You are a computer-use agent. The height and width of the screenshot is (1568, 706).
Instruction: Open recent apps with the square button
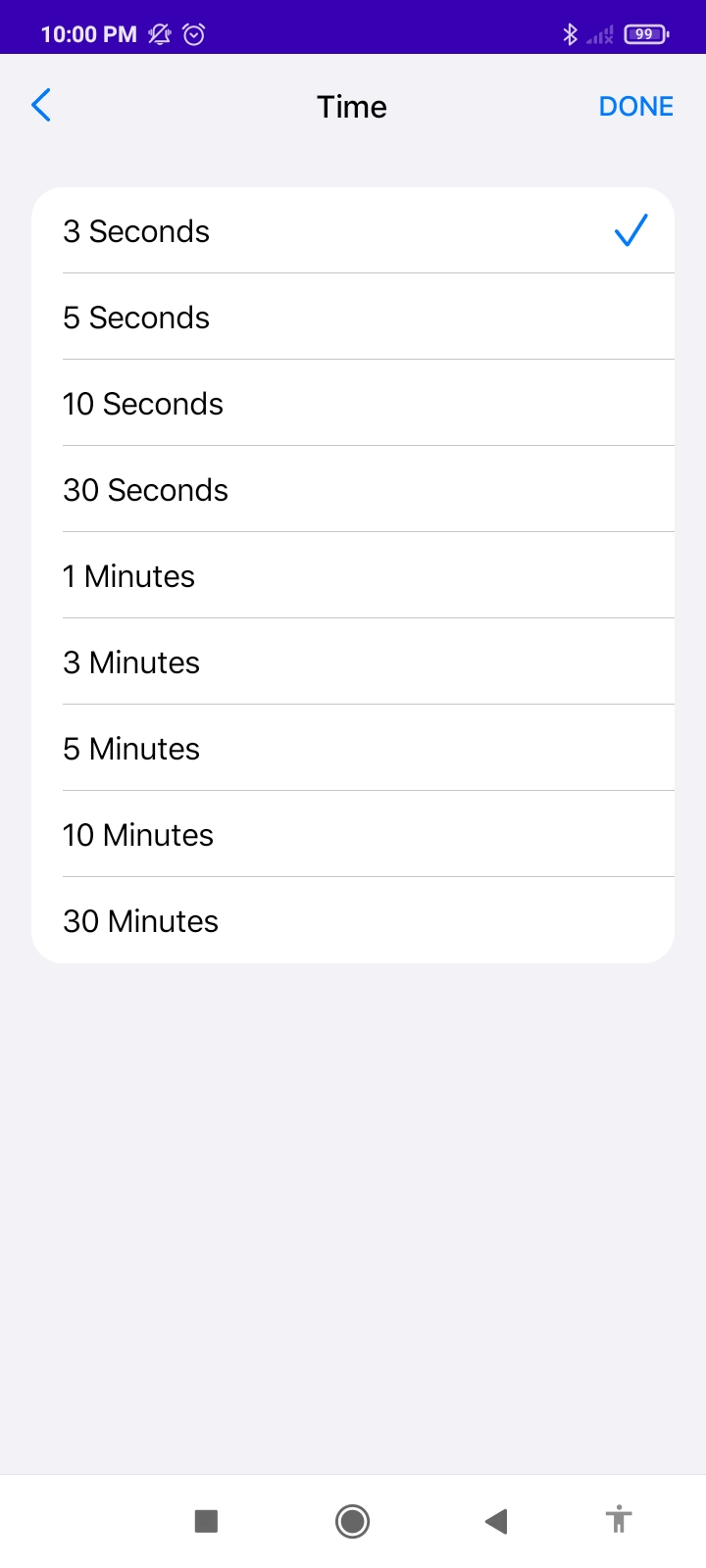(206, 1521)
